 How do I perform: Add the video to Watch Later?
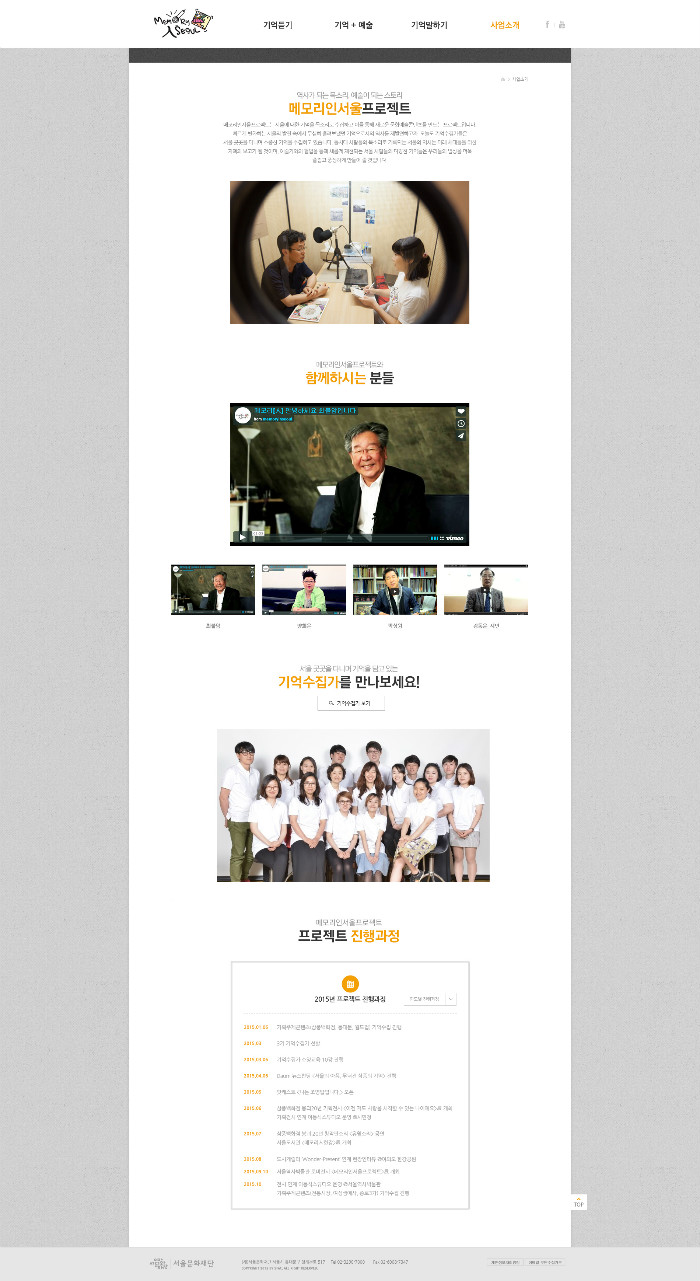[x=461, y=423]
